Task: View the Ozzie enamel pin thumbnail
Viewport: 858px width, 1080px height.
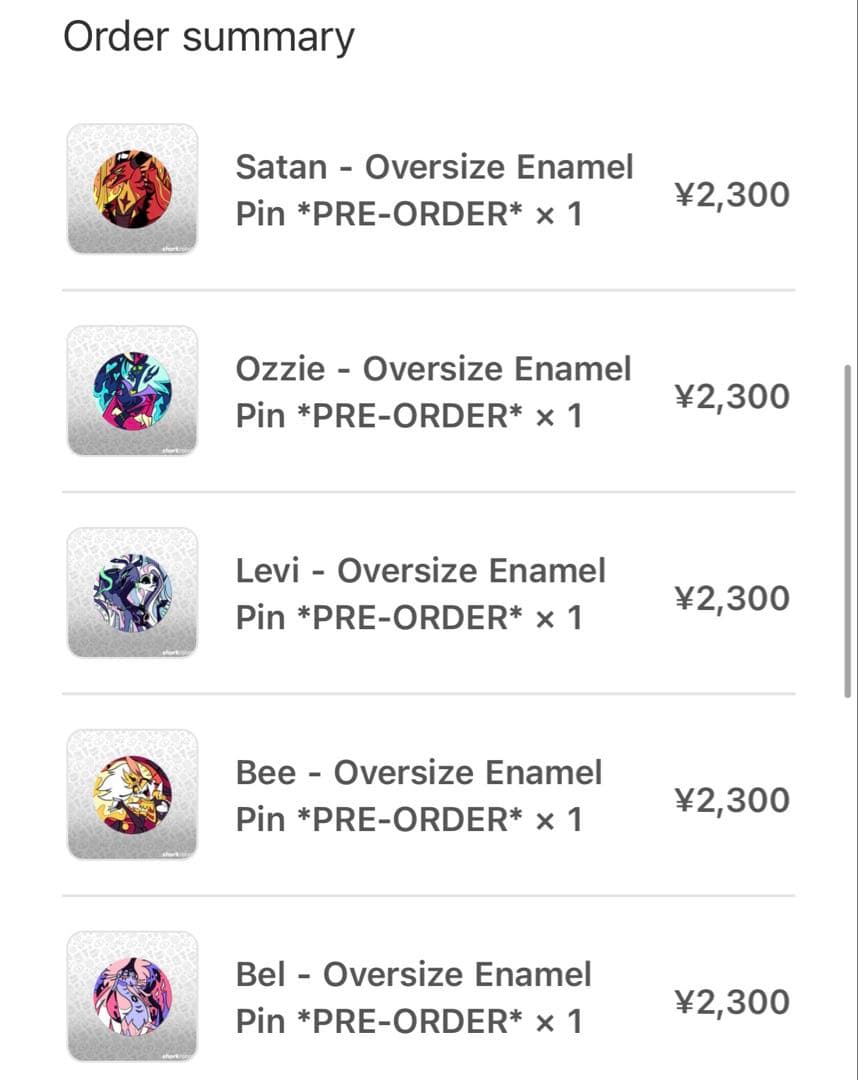Action: click(x=131, y=392)
